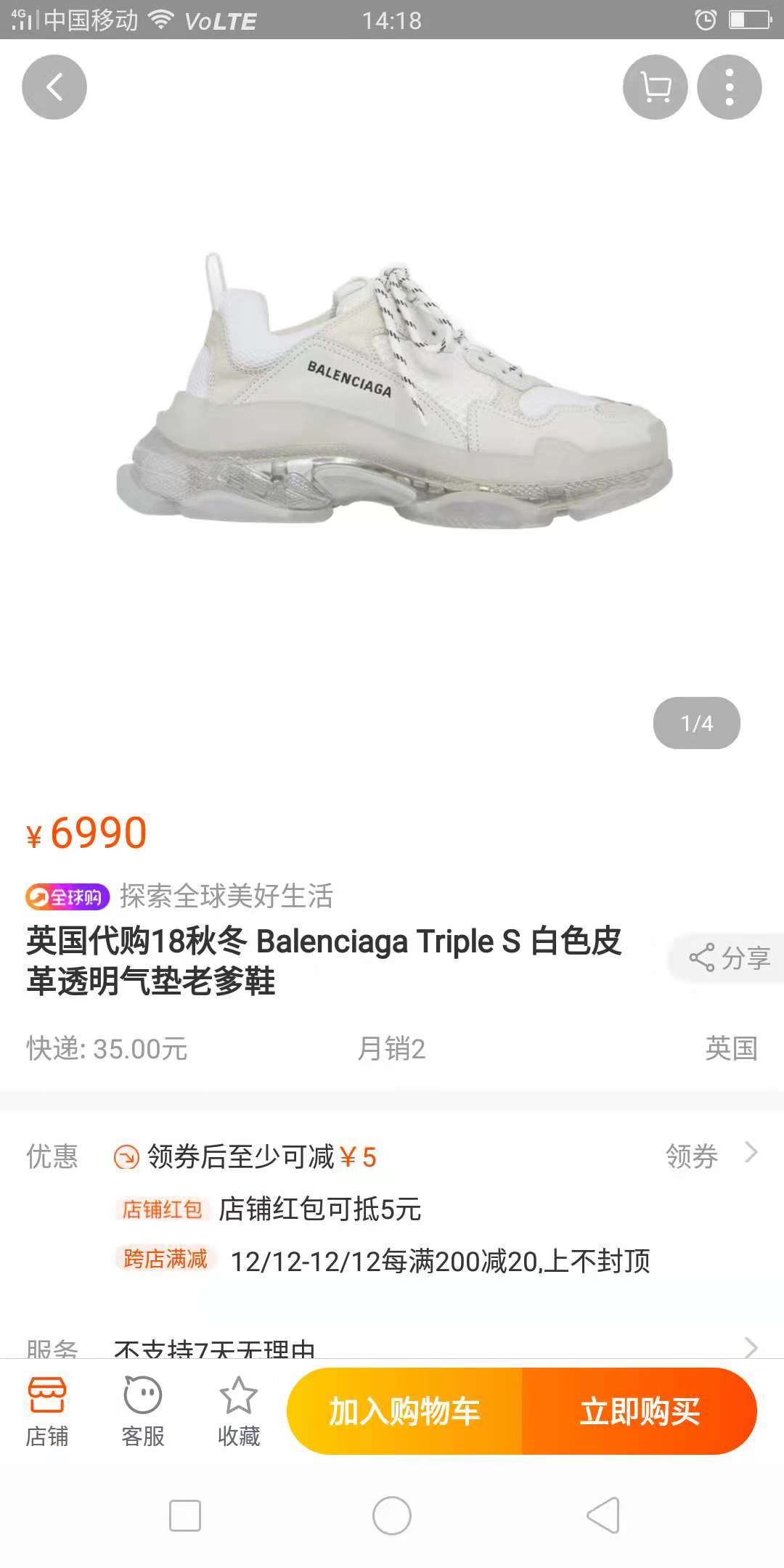This screenshot has height=1568, width=784.
Task: Open the shopping cart icon
Action: [x=656, y=86]
